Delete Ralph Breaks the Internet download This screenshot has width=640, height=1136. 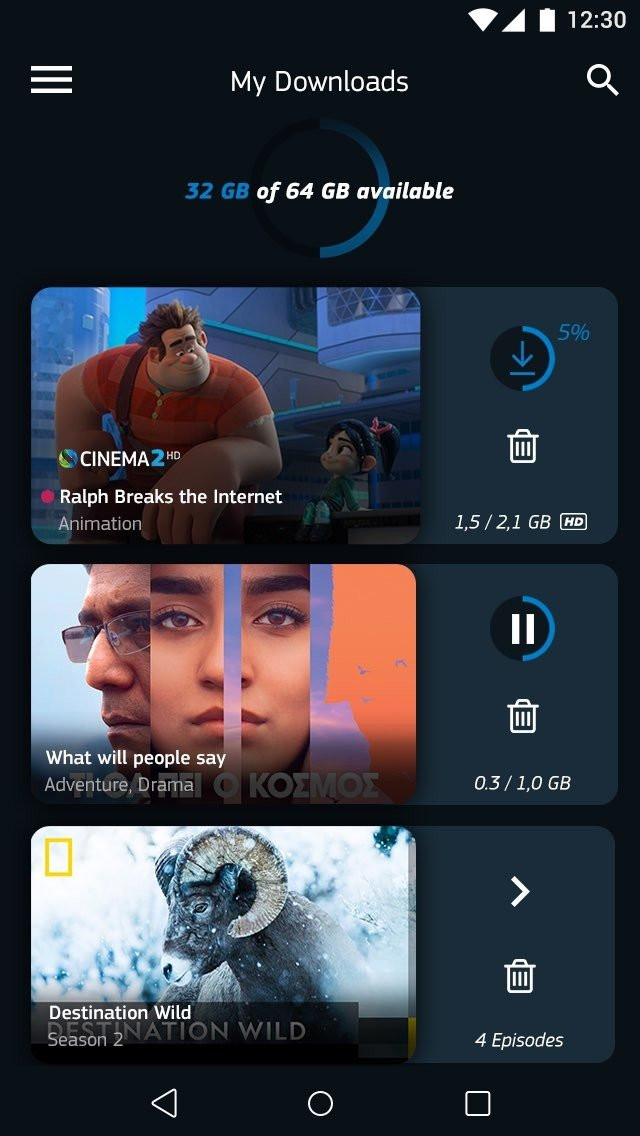point(522,446)
